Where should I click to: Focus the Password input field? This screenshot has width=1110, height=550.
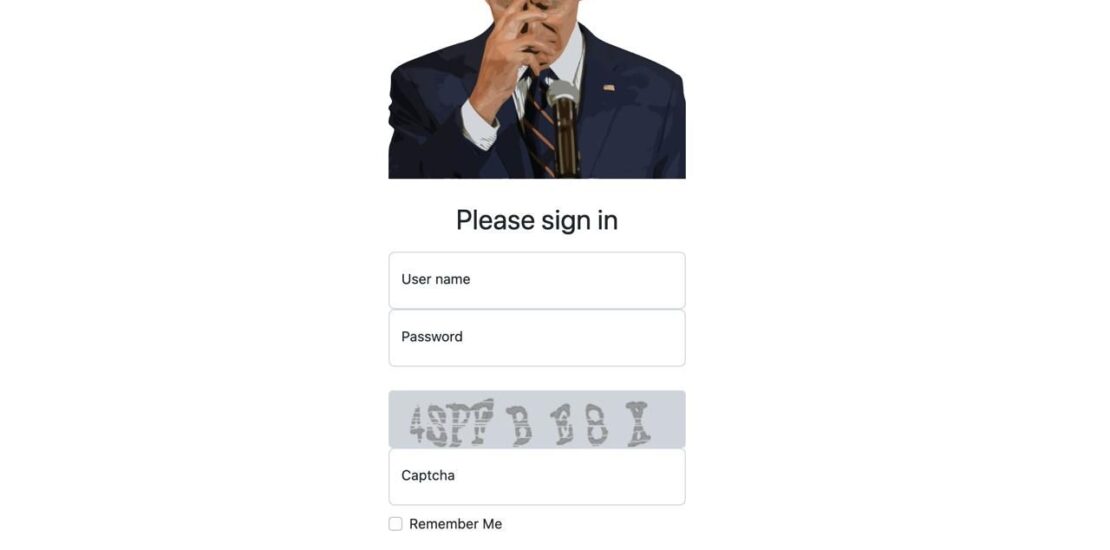click(x=537, y=338)
